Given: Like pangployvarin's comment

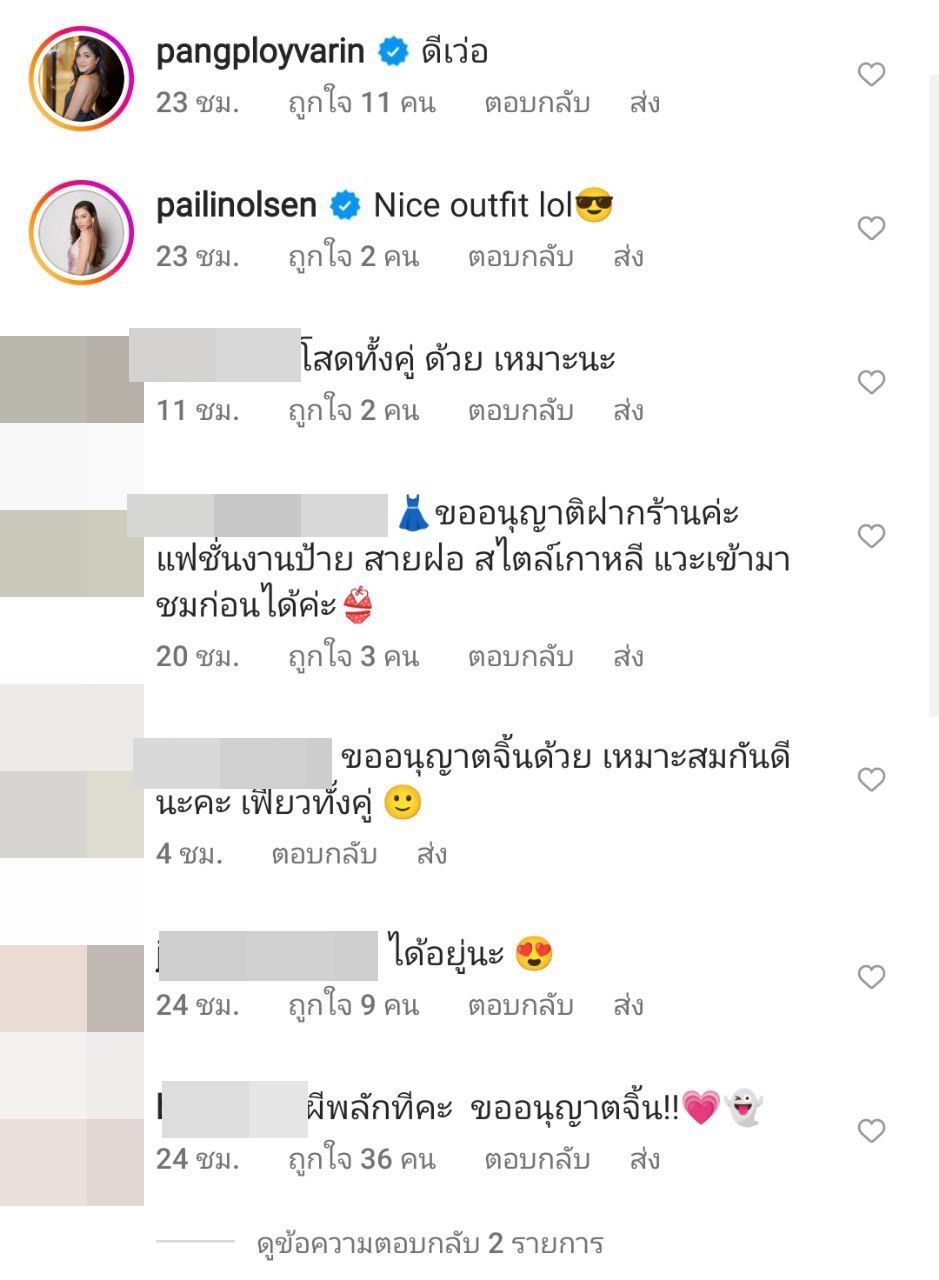Looking at the screenshot, I should coord(872,75).
